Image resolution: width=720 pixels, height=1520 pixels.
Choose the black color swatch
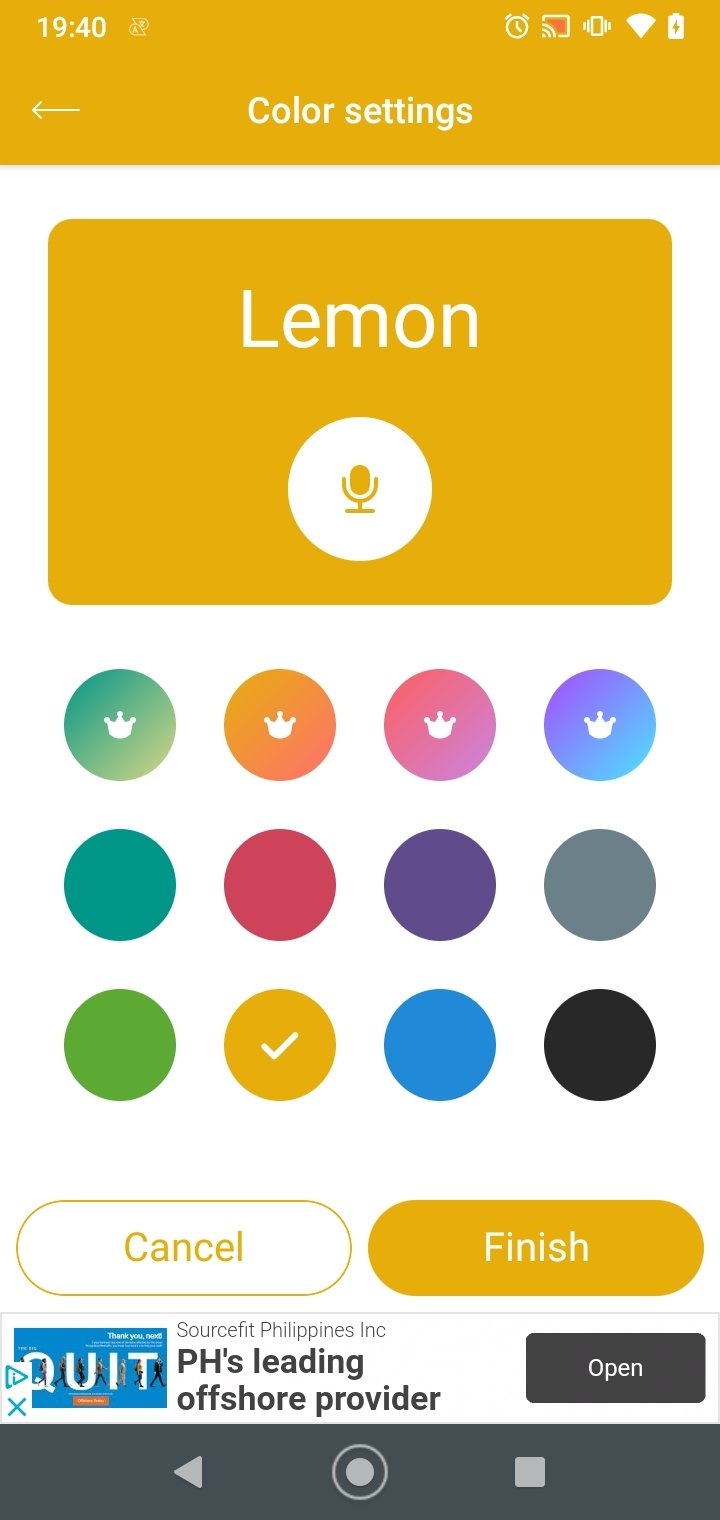pos(600,1045)
